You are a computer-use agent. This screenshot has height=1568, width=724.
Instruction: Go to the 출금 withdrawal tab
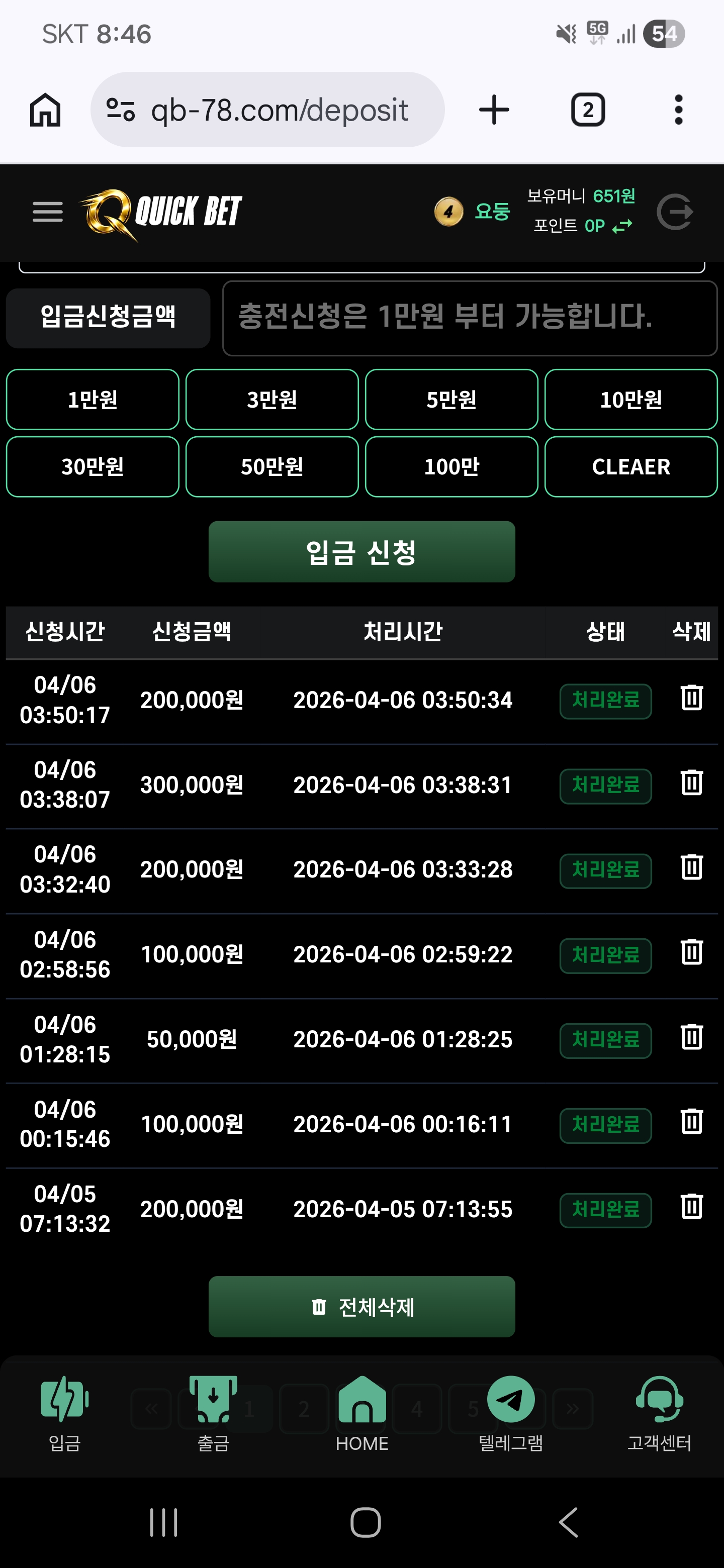[x=213, y=1413]
